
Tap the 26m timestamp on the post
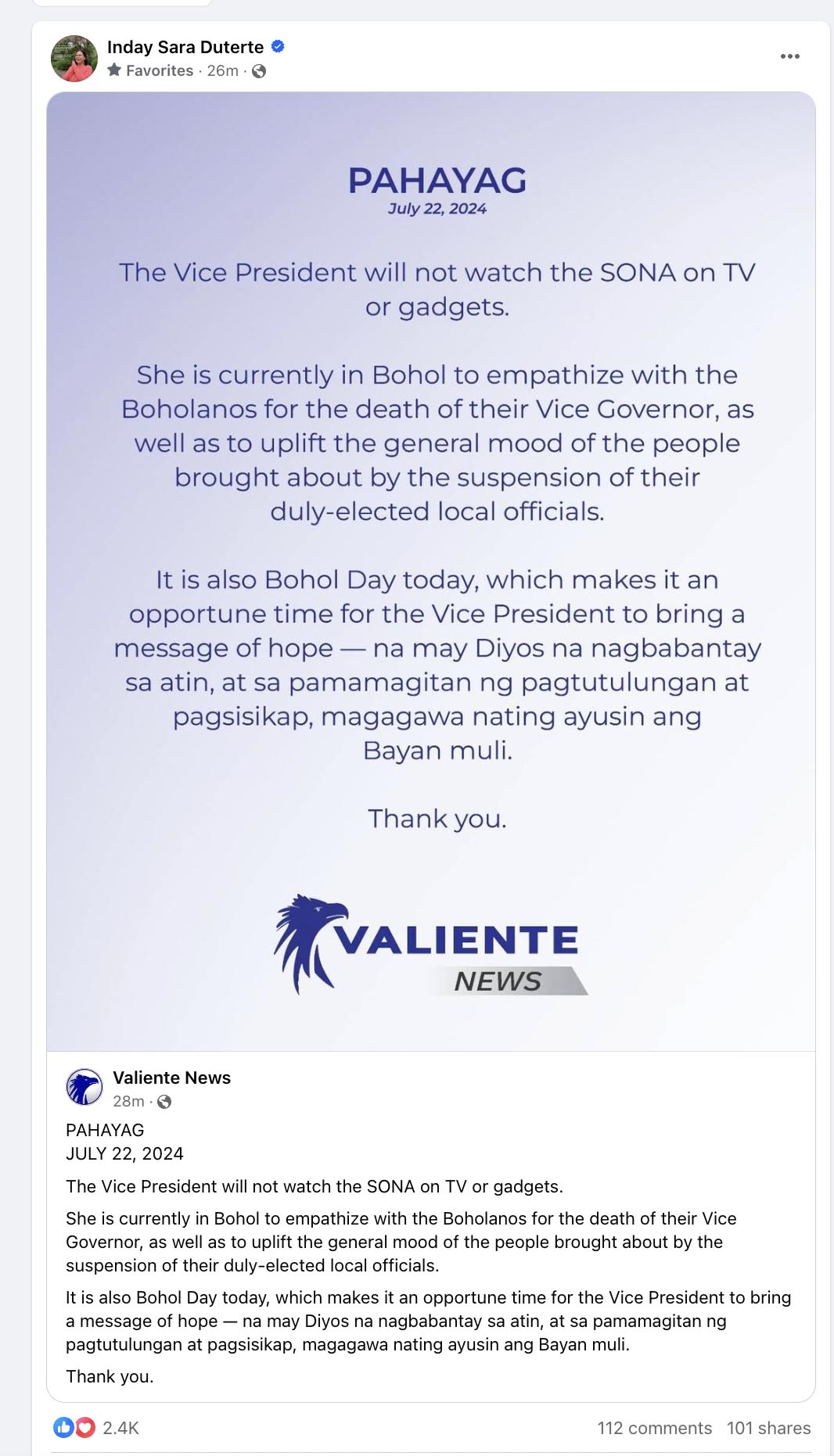point(222,71)
